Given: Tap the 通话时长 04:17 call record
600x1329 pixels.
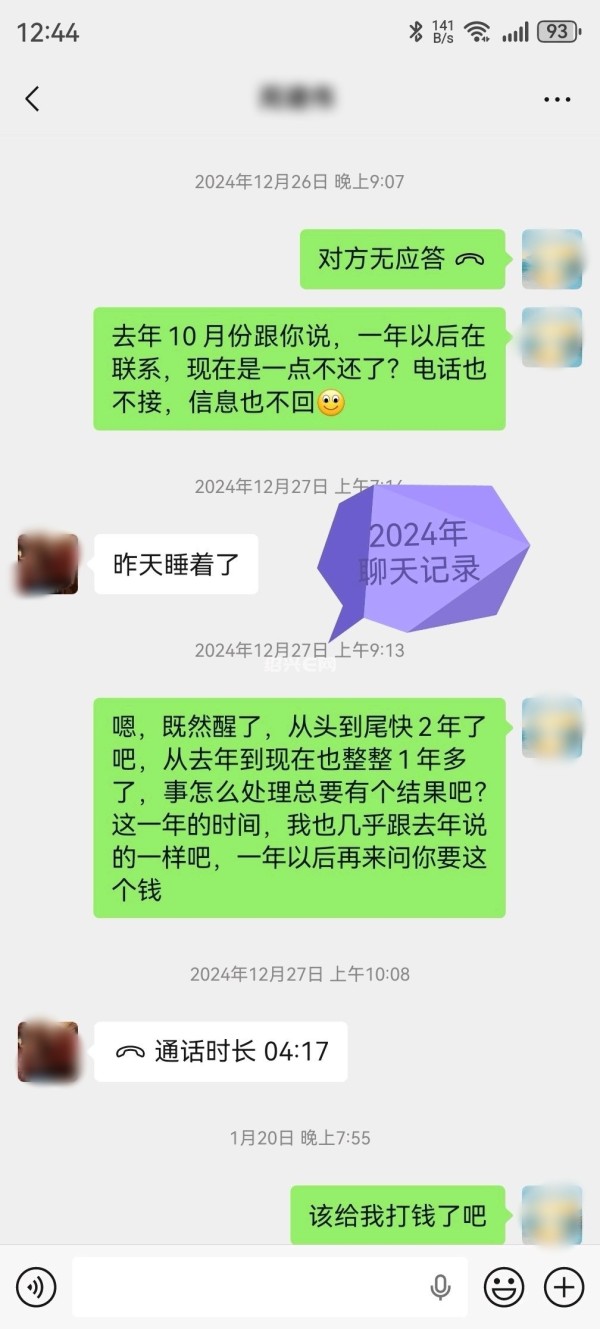Looking at the screenshot, I should tap(221, 1051).
